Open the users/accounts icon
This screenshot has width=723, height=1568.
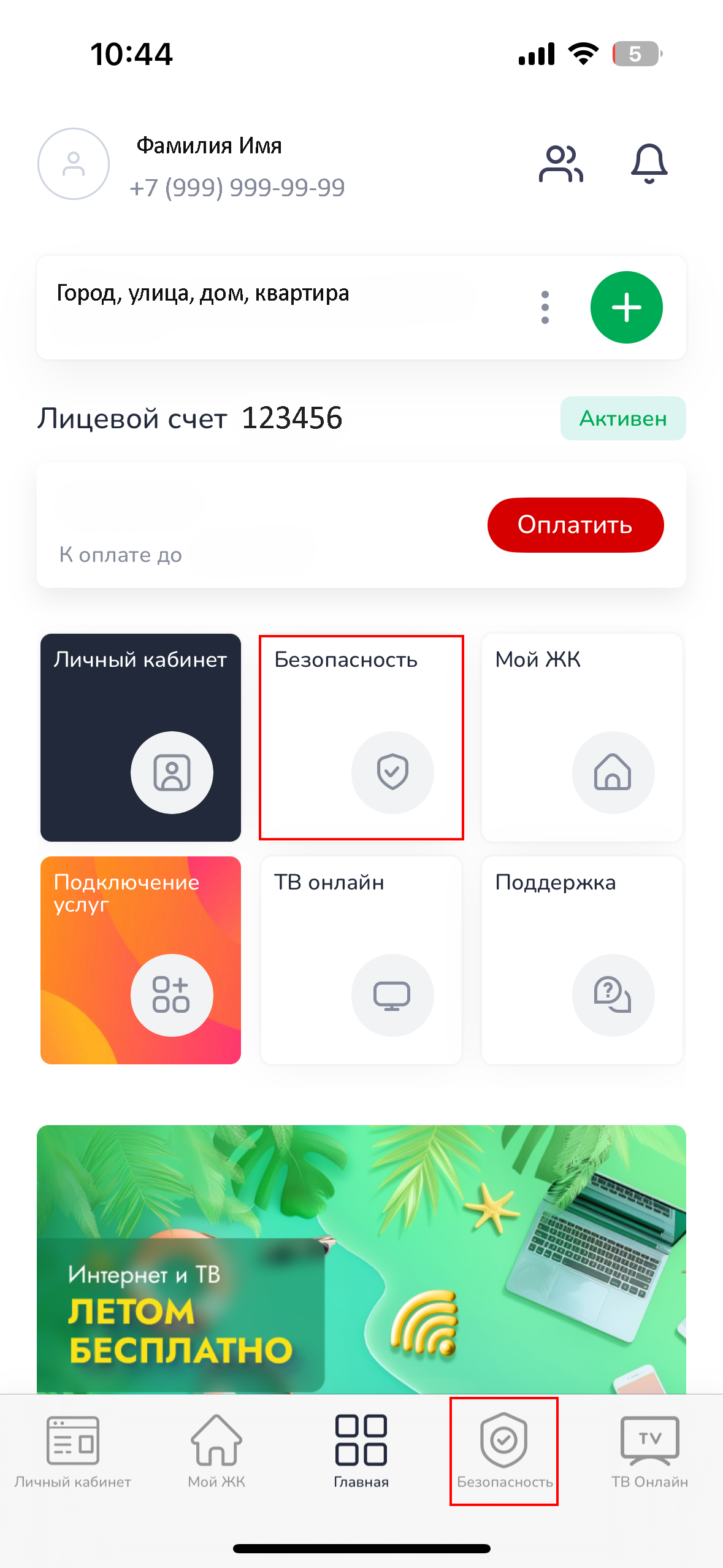560,164
